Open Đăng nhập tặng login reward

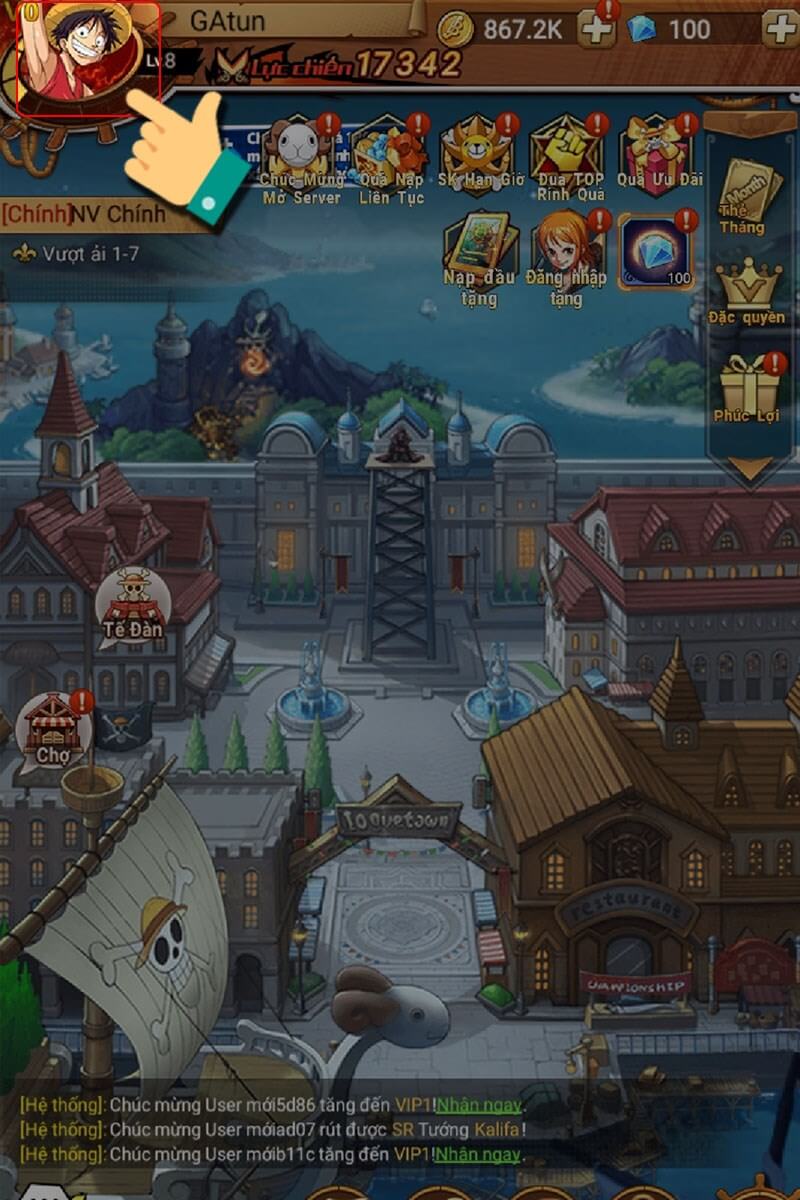(x=567, y=248)
